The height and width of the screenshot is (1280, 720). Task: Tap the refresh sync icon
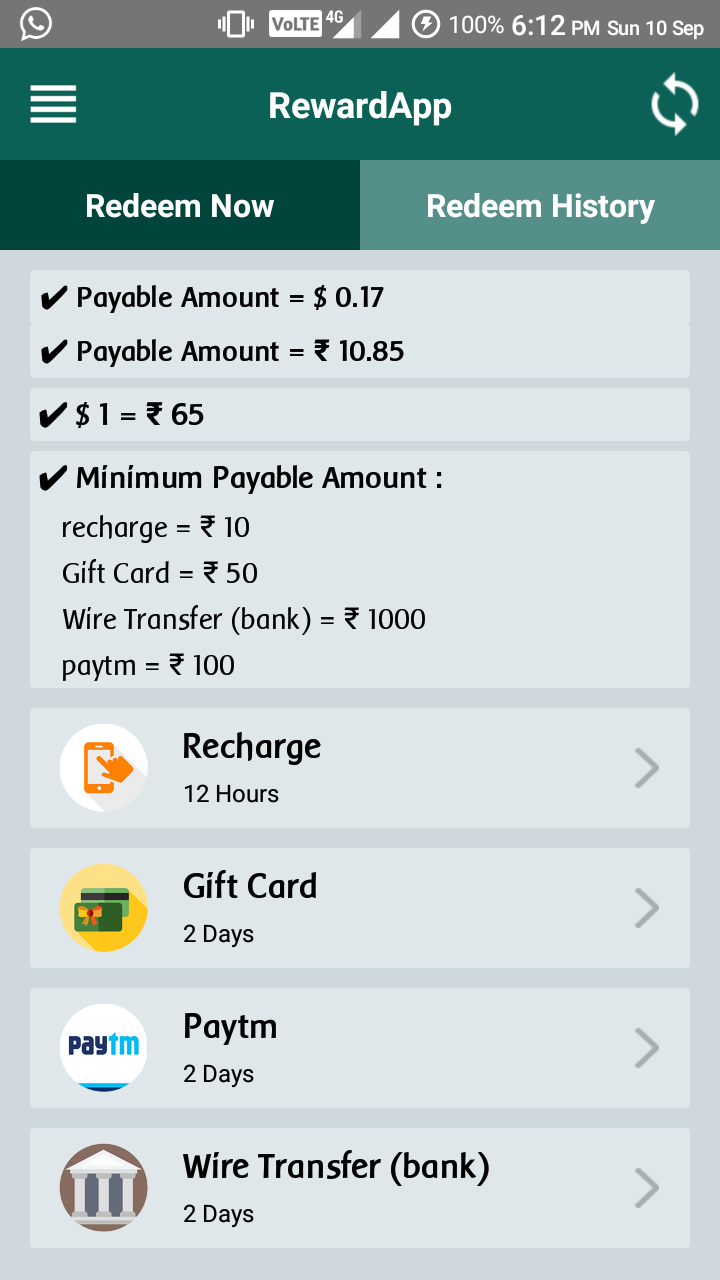pos(674,105)
